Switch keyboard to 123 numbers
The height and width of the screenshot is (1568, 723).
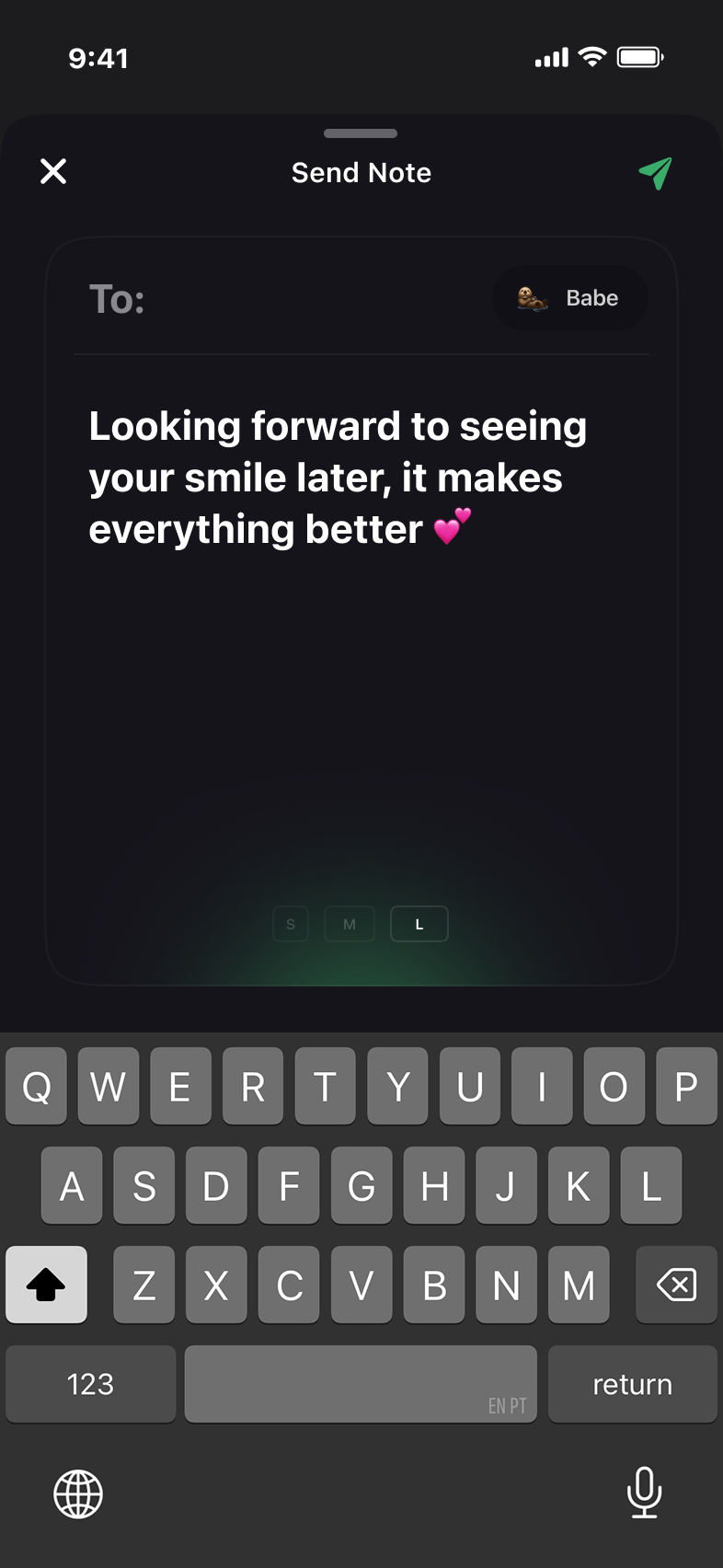click(x=90, y=1384)
